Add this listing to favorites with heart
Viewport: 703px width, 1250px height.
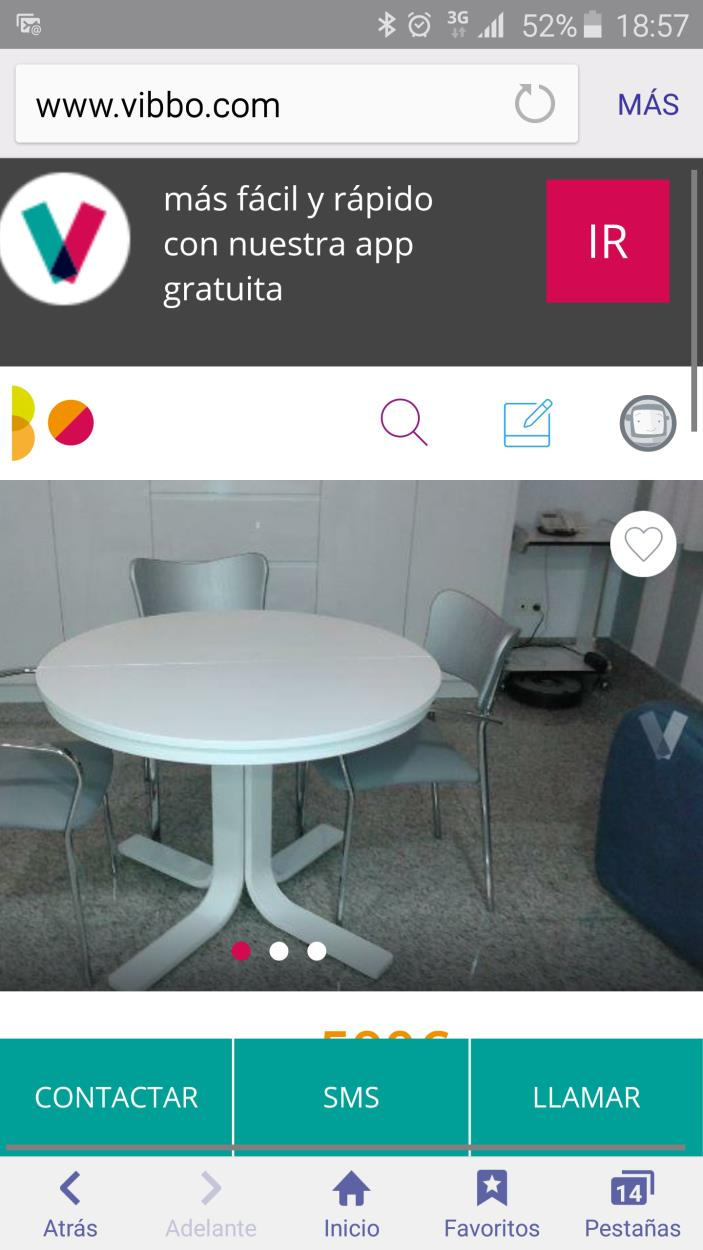pyautogui.click(x=643, y=544)
